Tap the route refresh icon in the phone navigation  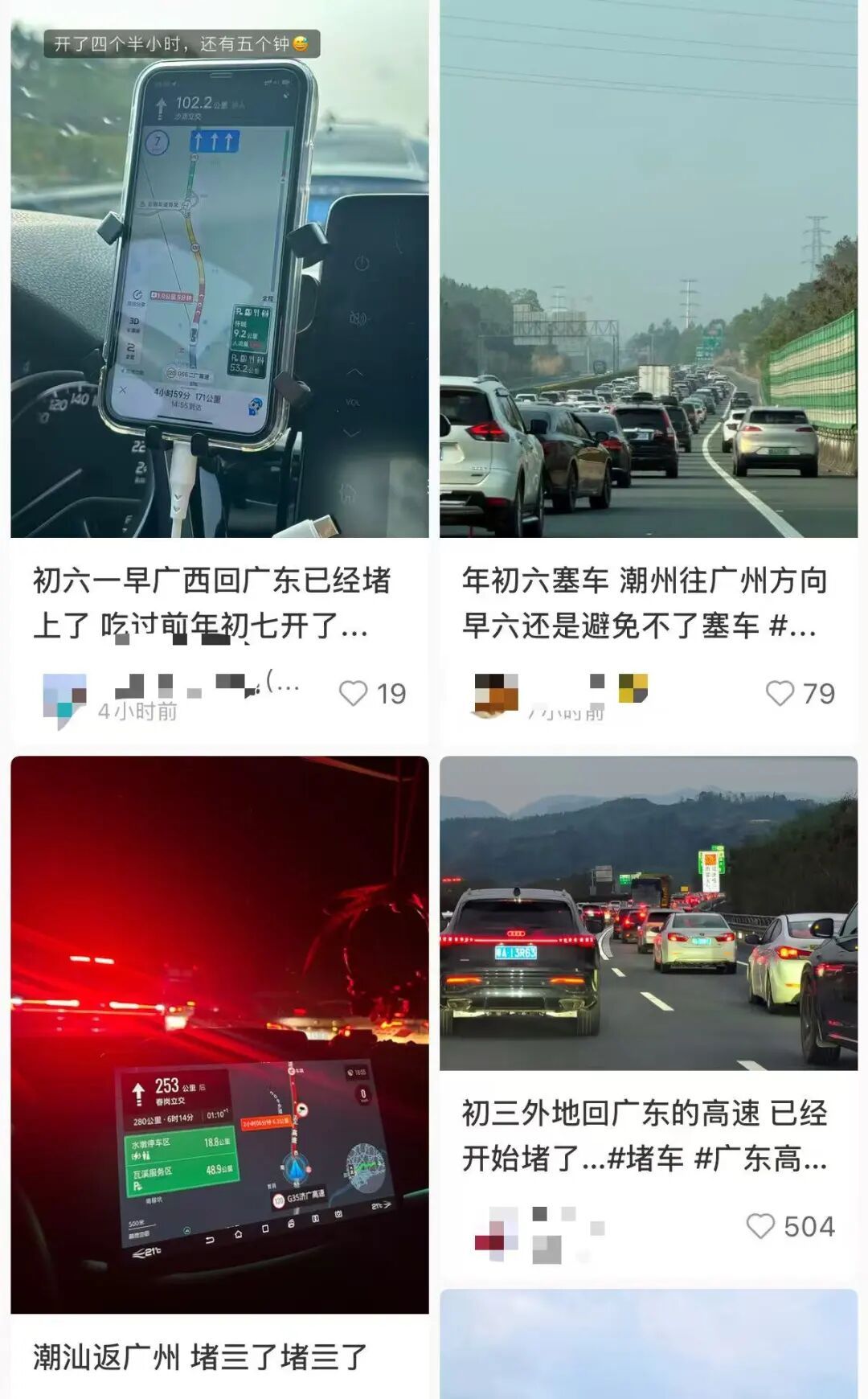[137, 295]
